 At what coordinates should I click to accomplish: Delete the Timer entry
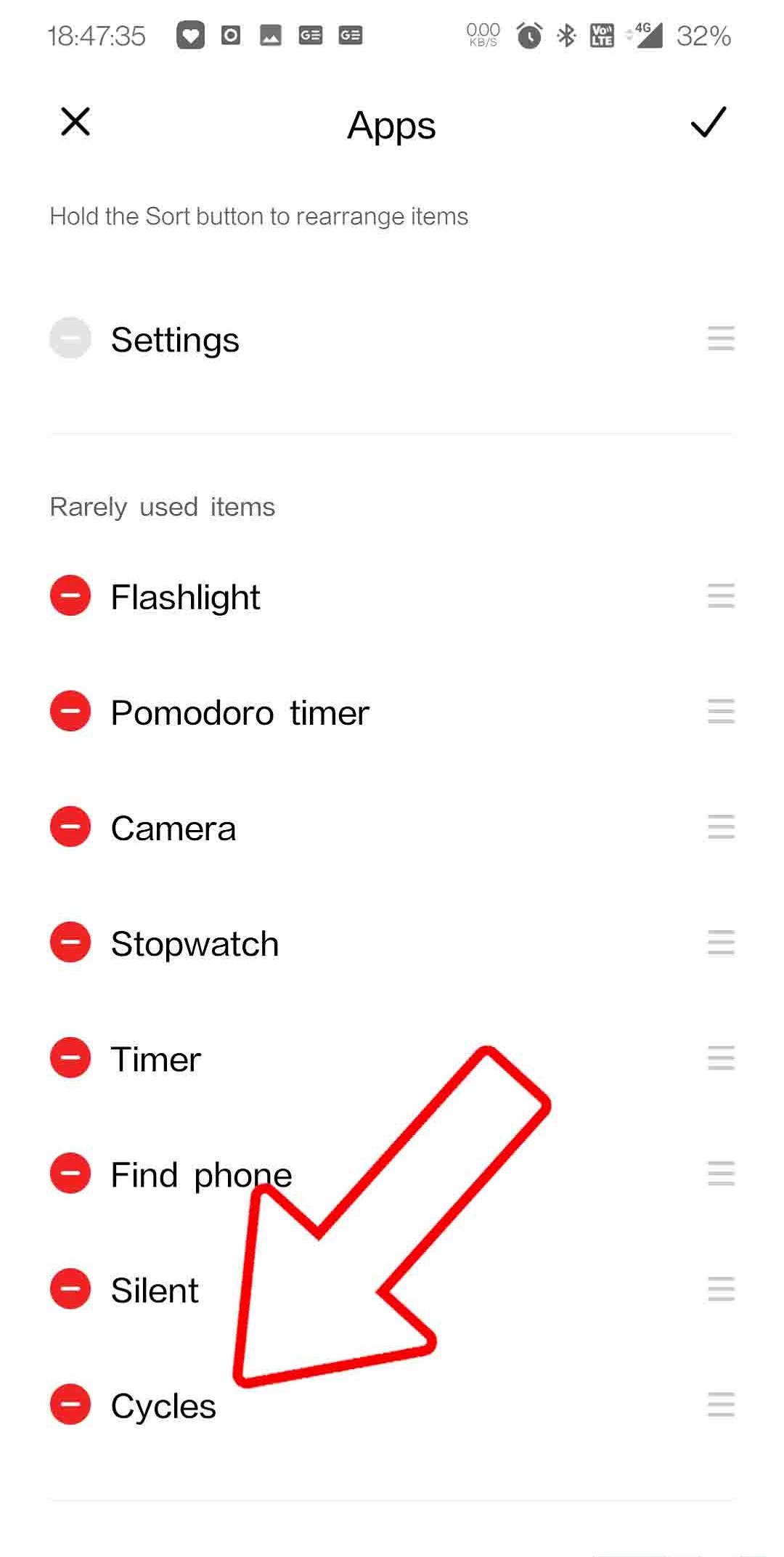(70, 1057)
